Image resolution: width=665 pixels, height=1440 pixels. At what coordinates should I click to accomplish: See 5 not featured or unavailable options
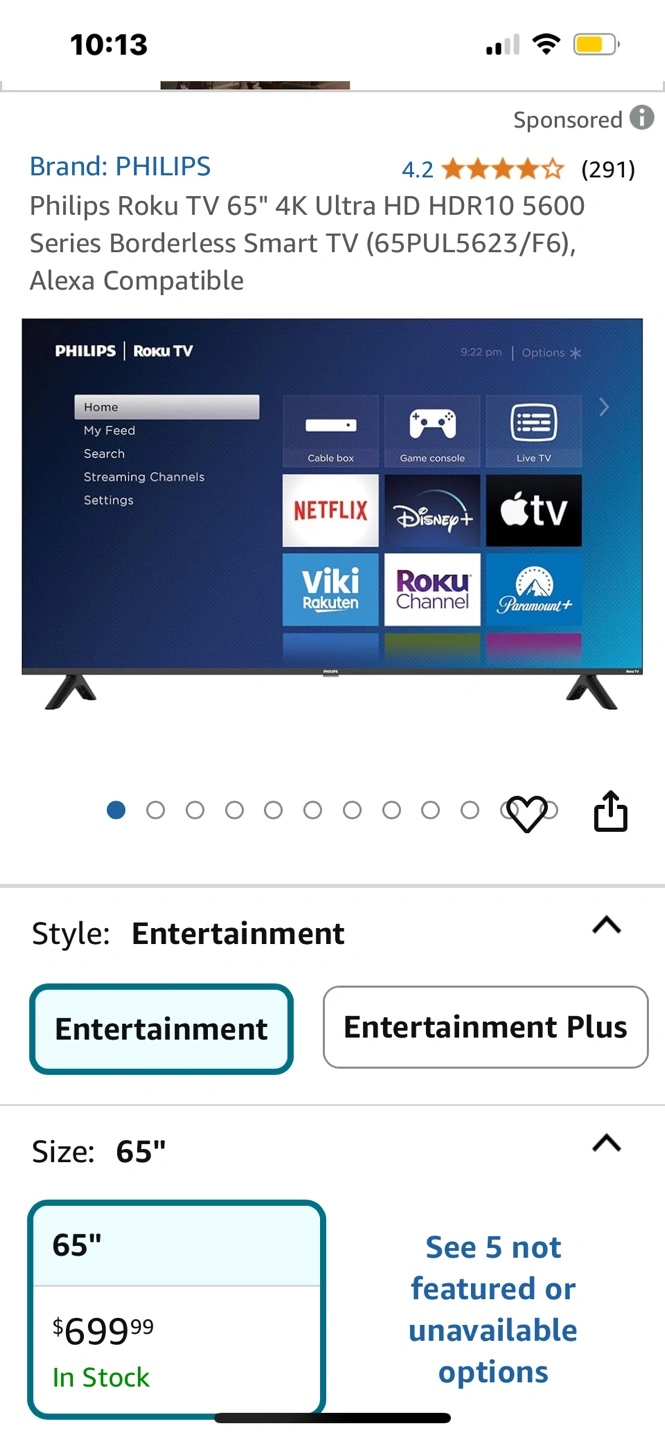(493, 1309)
